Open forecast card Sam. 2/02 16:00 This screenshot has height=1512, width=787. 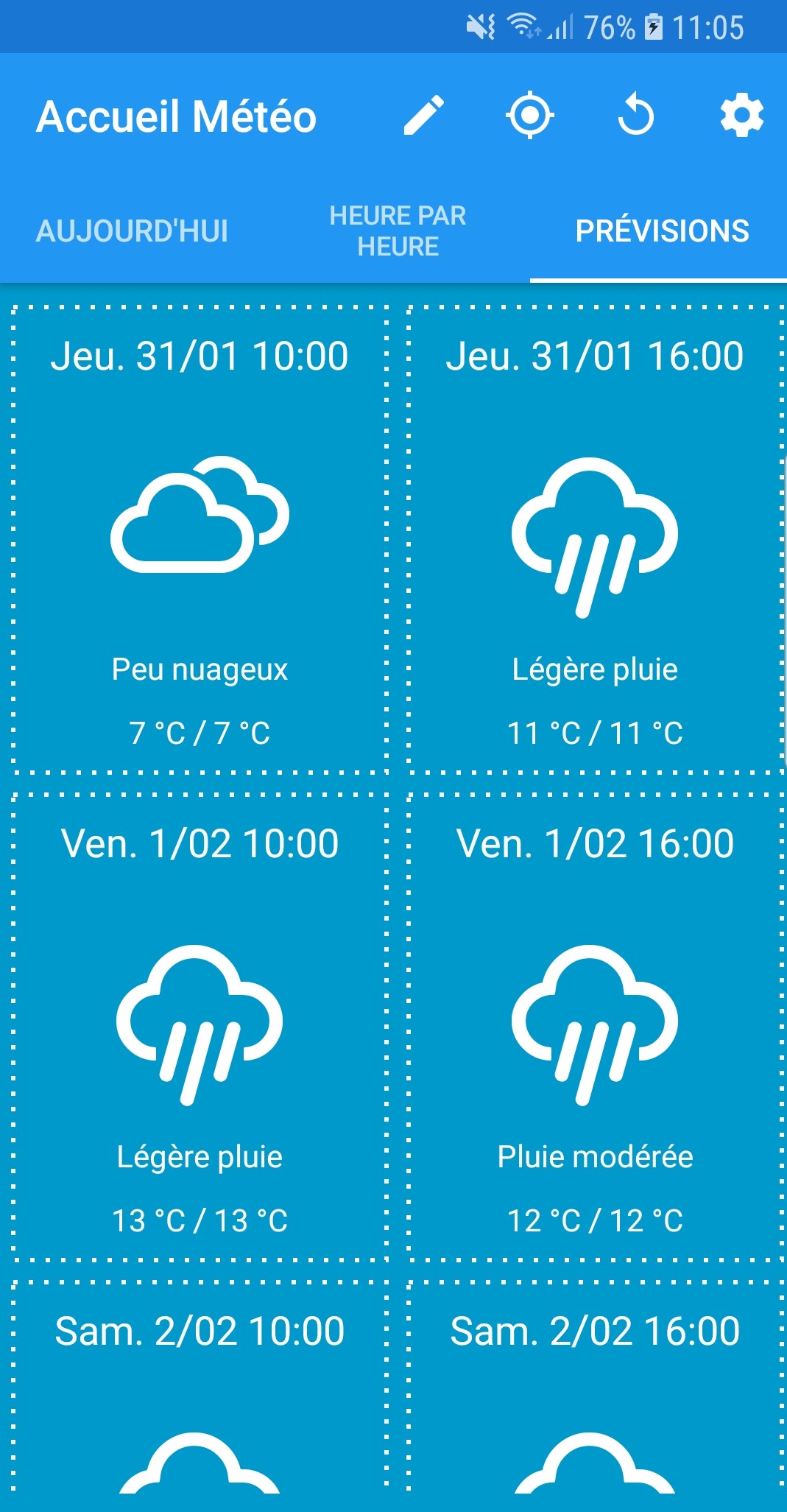[595, 1392]
